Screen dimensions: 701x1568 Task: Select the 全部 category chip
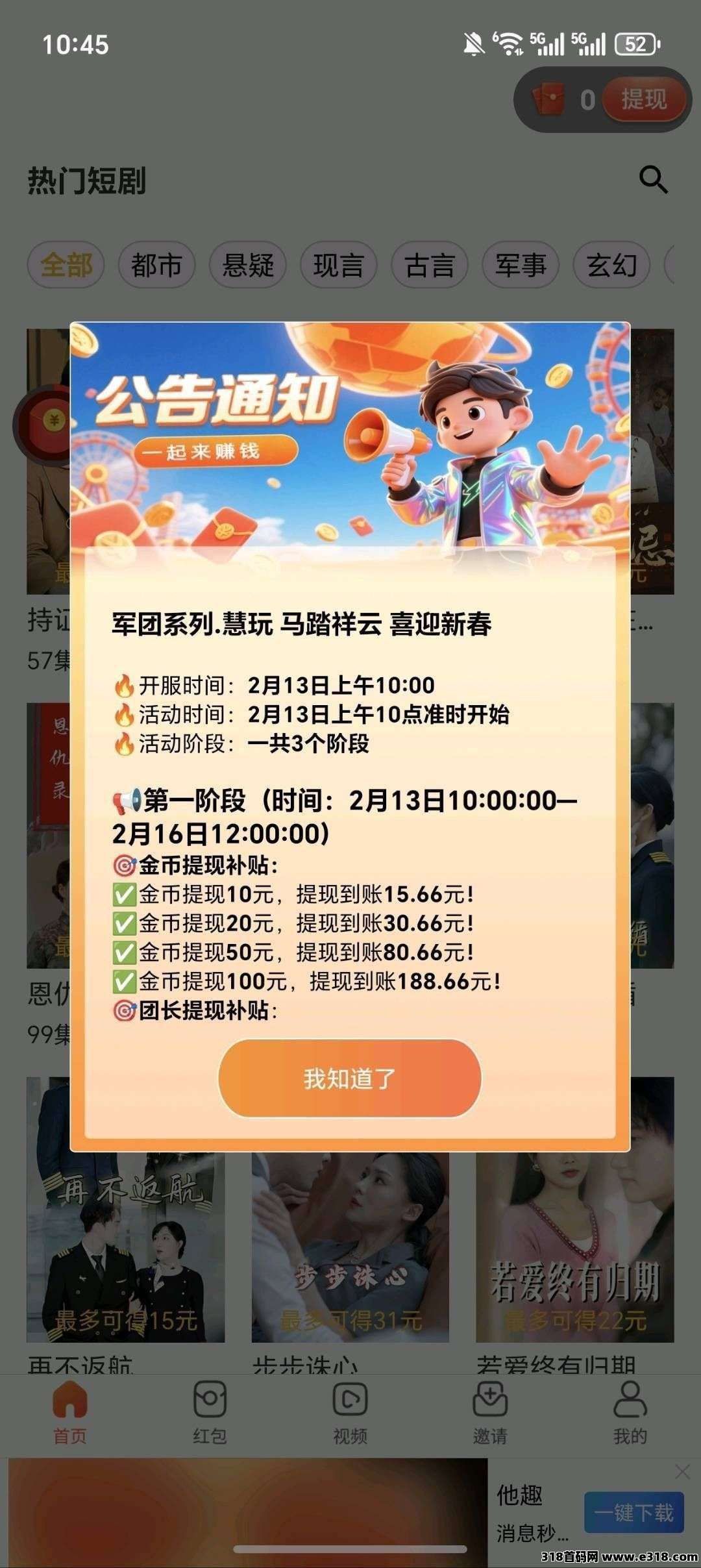(66, 266)
